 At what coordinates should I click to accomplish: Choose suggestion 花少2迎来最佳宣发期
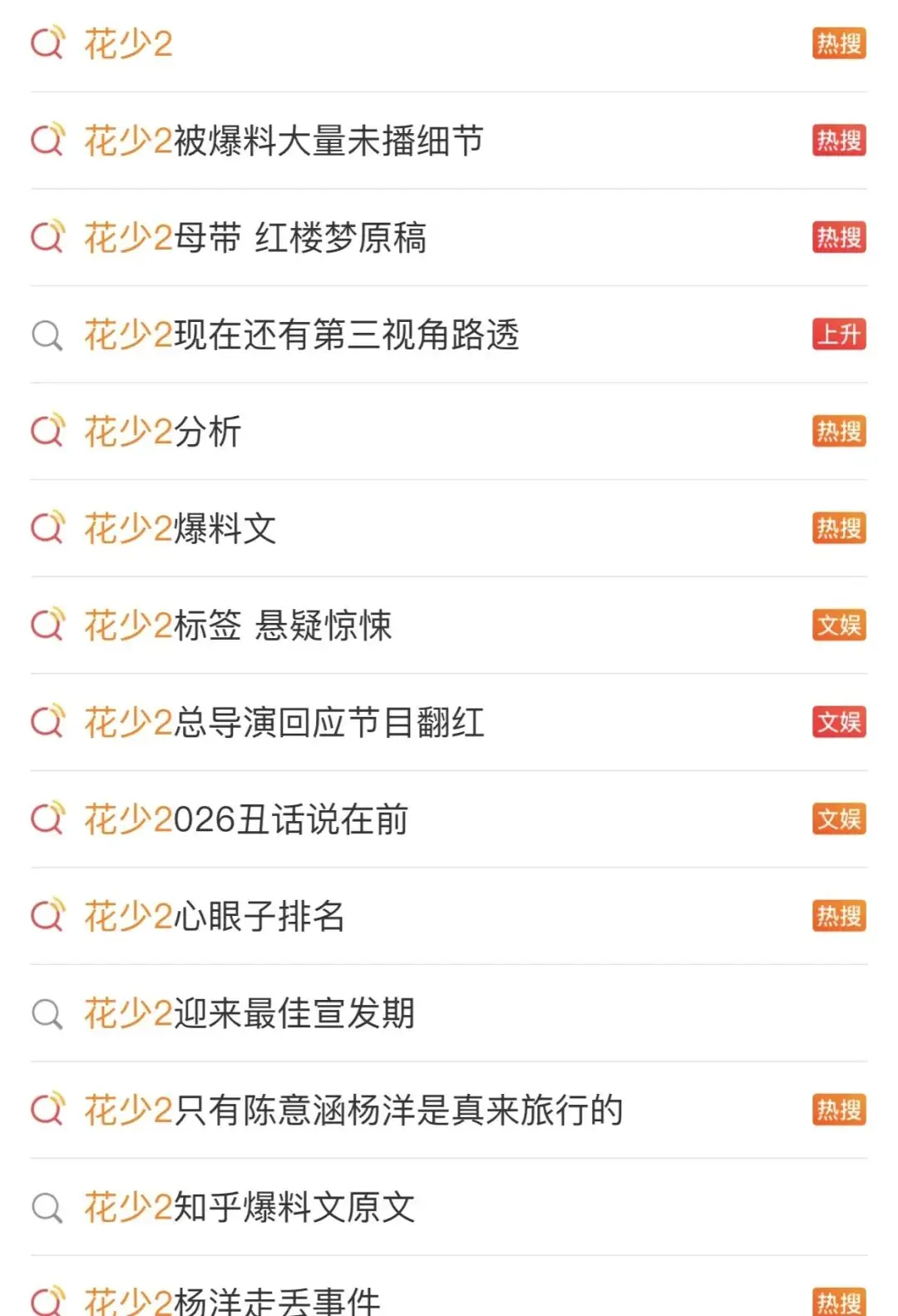pyautogui.click(x=449, y=1013)
